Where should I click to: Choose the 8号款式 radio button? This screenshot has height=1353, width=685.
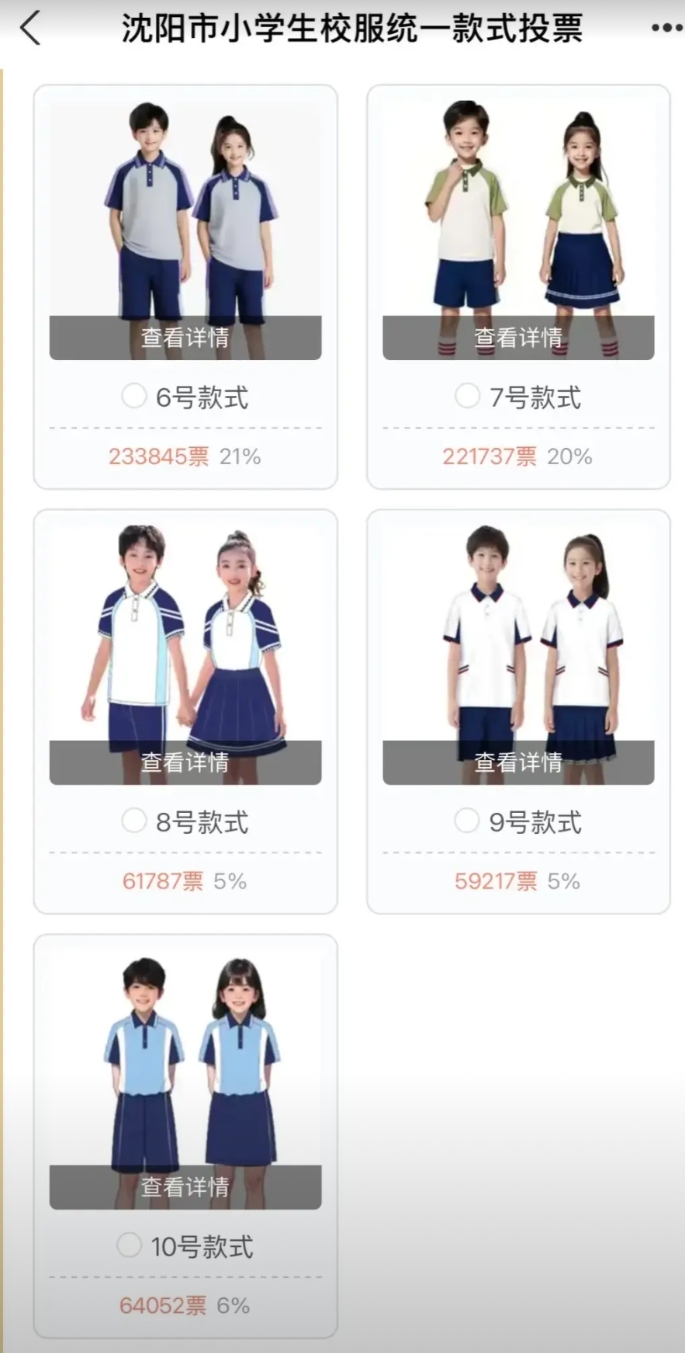click(x=134, y=821)
